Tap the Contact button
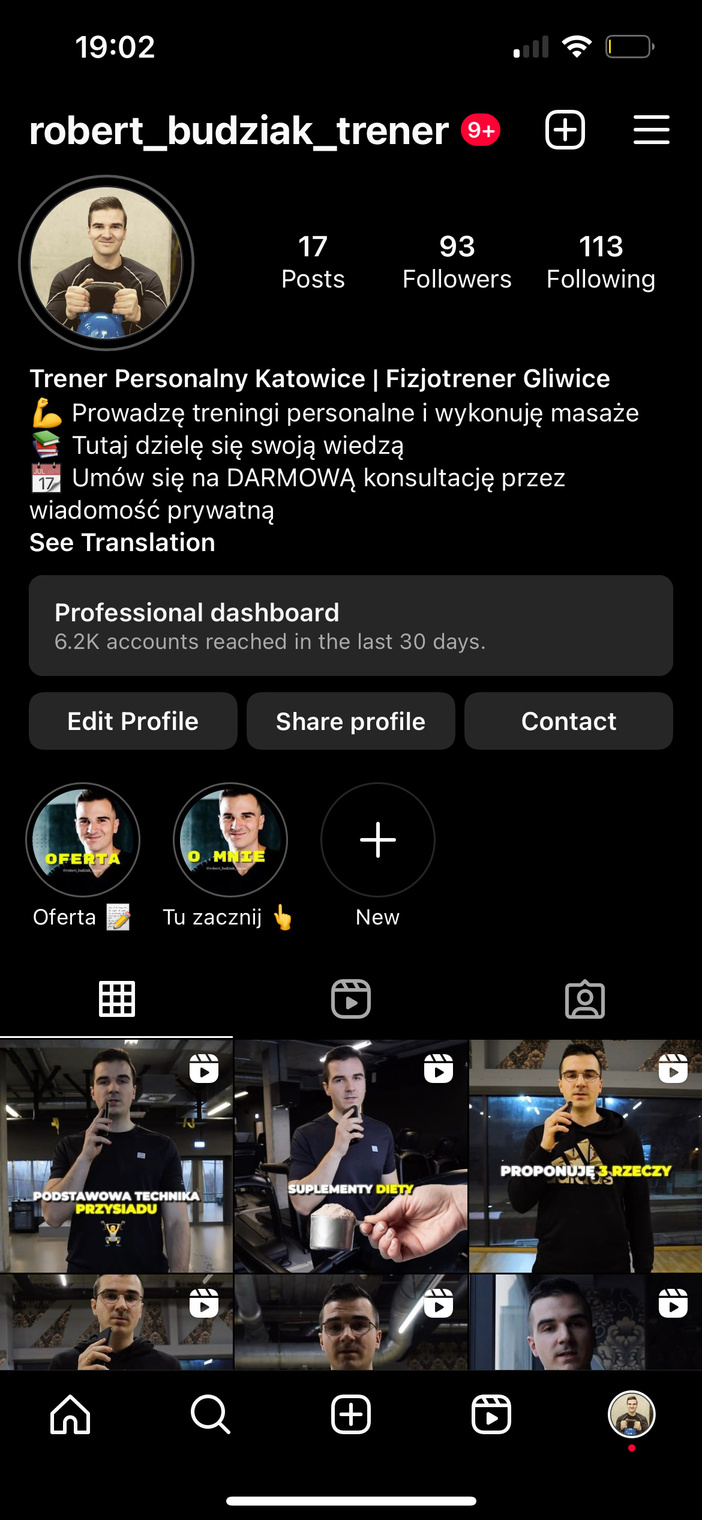Viewport: 702px width, 1520px height. [568, 721]
